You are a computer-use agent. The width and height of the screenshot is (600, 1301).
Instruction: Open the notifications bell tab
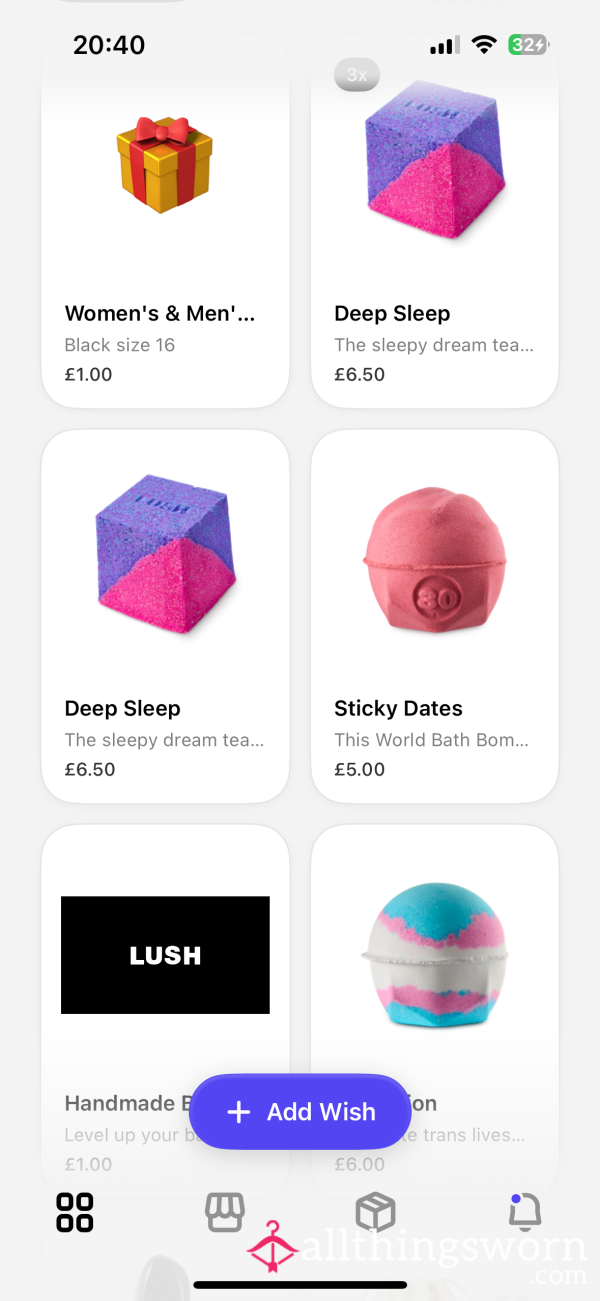[x=525, y=1212]
